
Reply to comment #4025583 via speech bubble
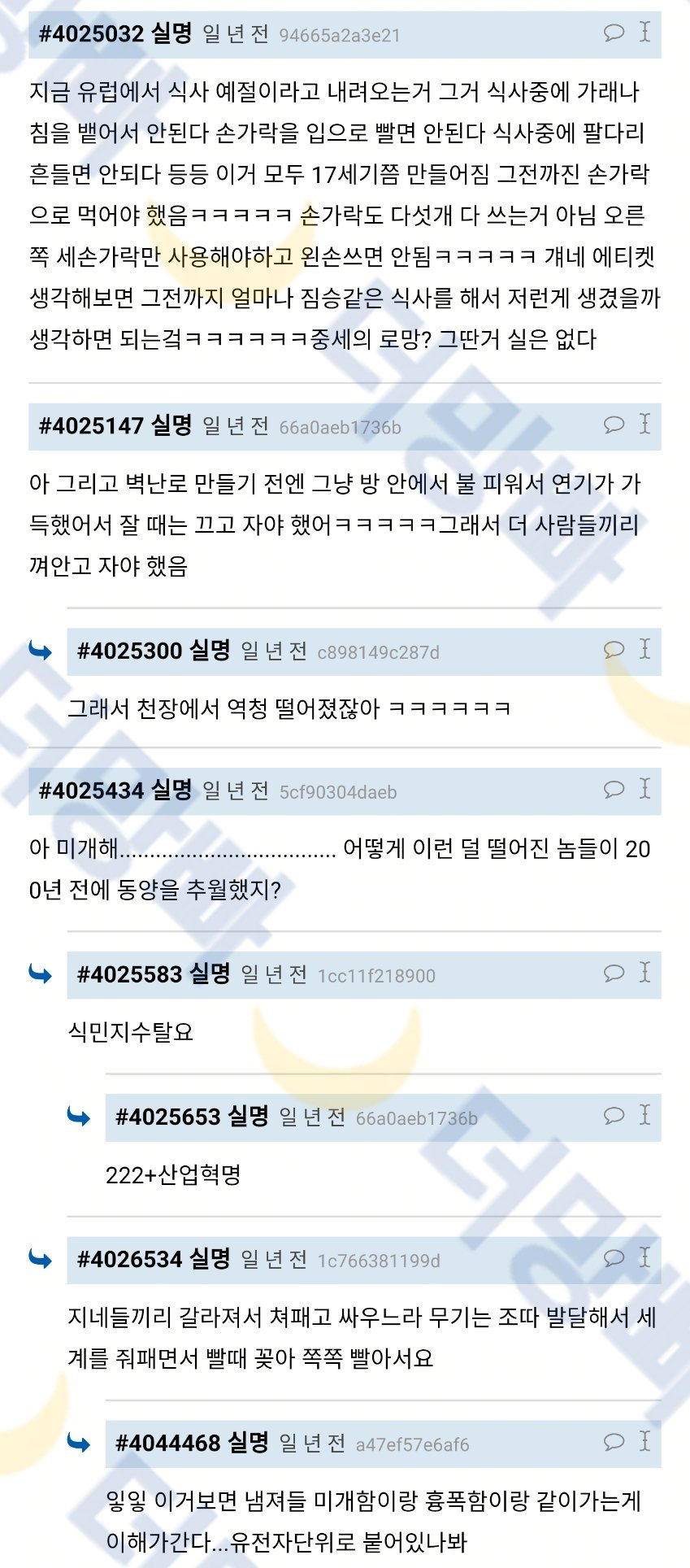[614, 973]
